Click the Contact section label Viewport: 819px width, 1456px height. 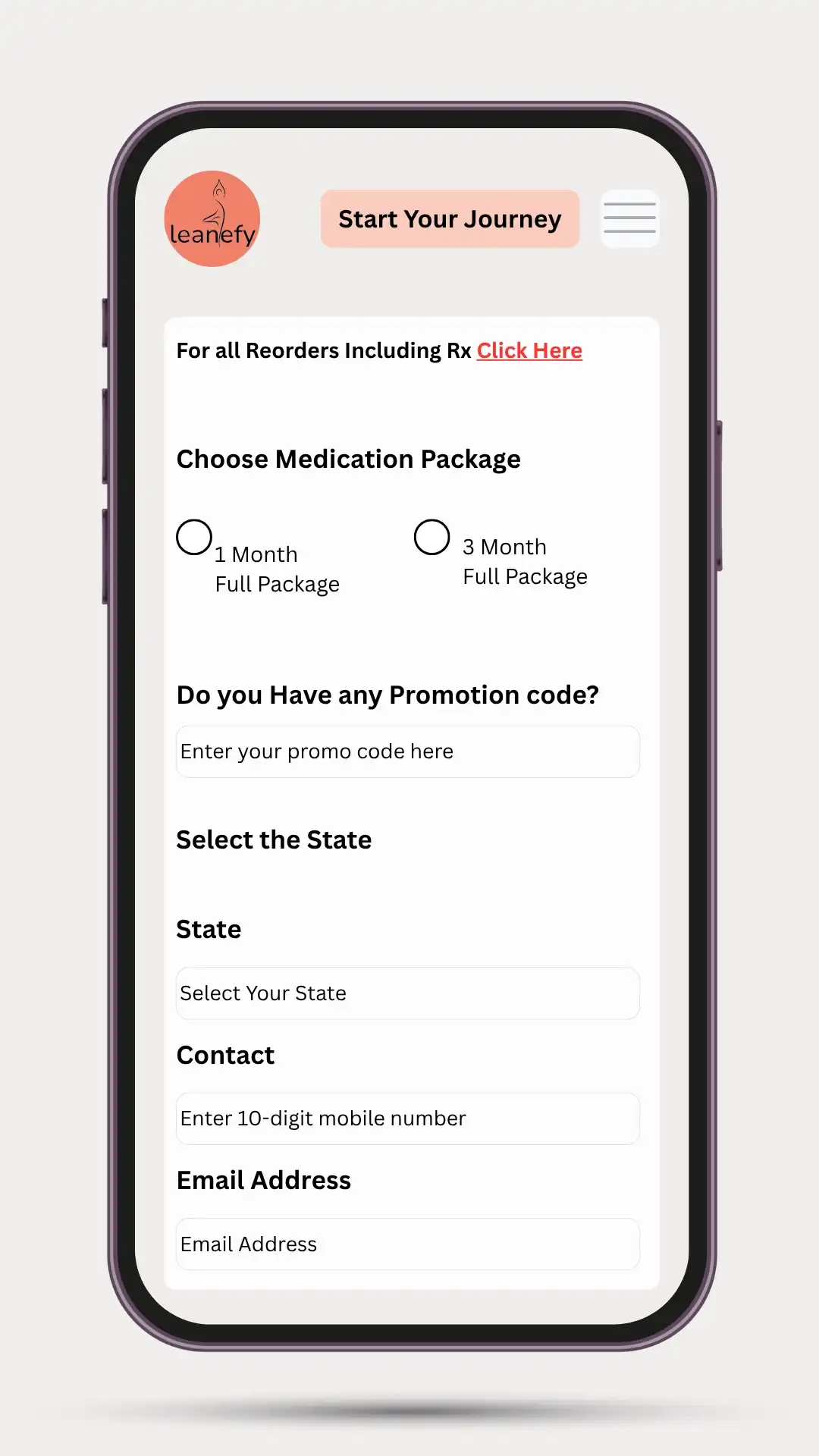tap(225, 1054)
